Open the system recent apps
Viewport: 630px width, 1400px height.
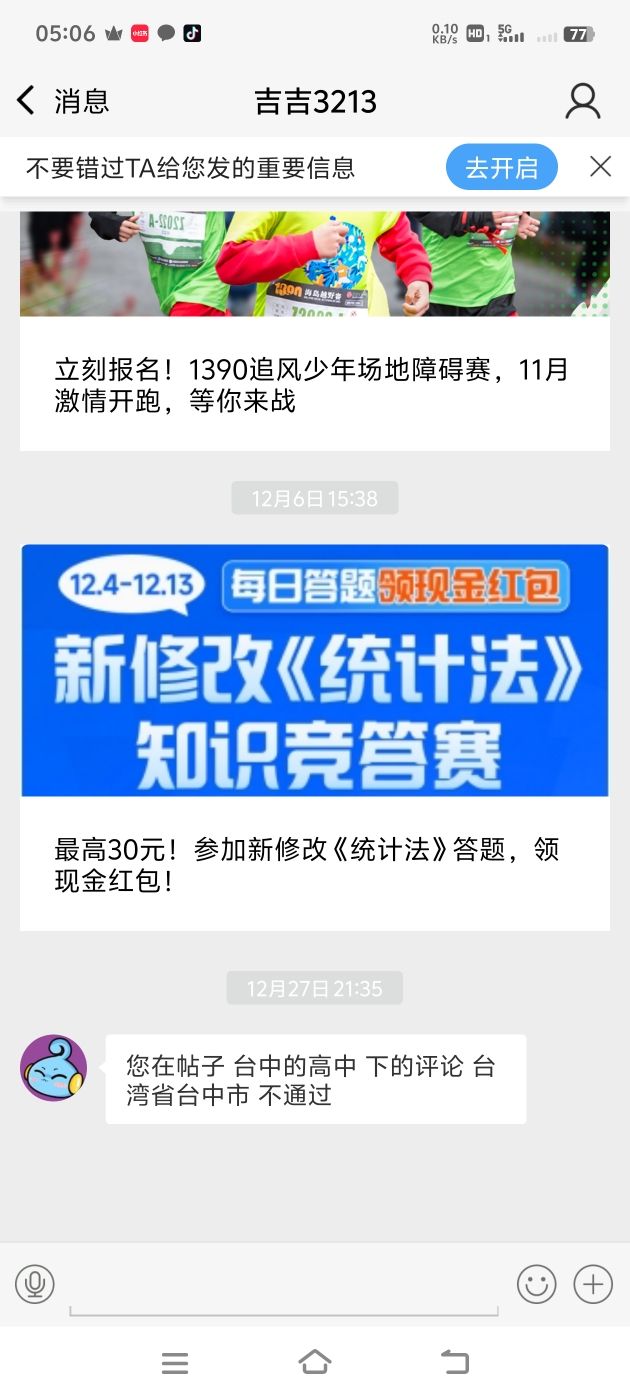tap(175, 1362)
